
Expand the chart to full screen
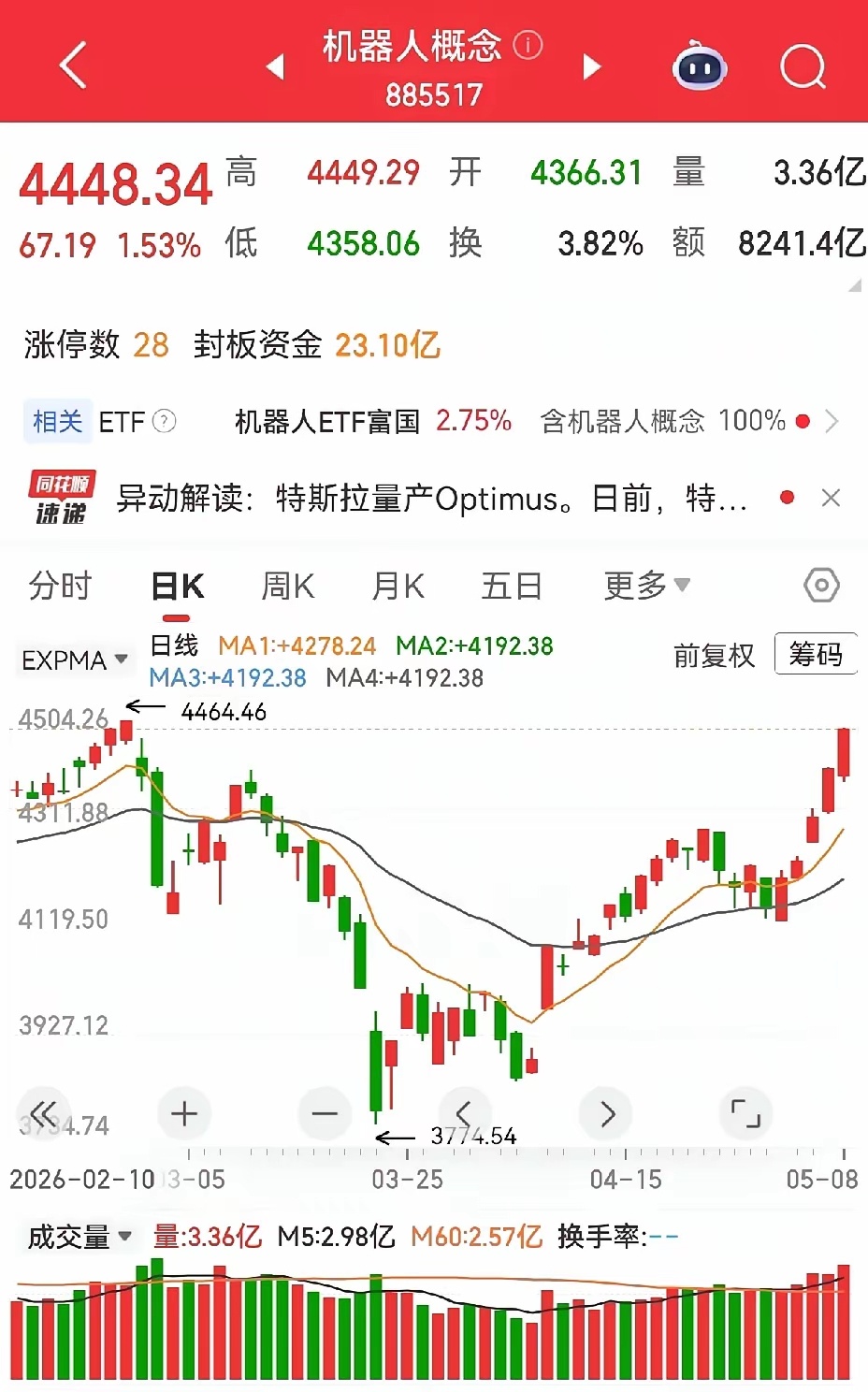pos(745,1113)
